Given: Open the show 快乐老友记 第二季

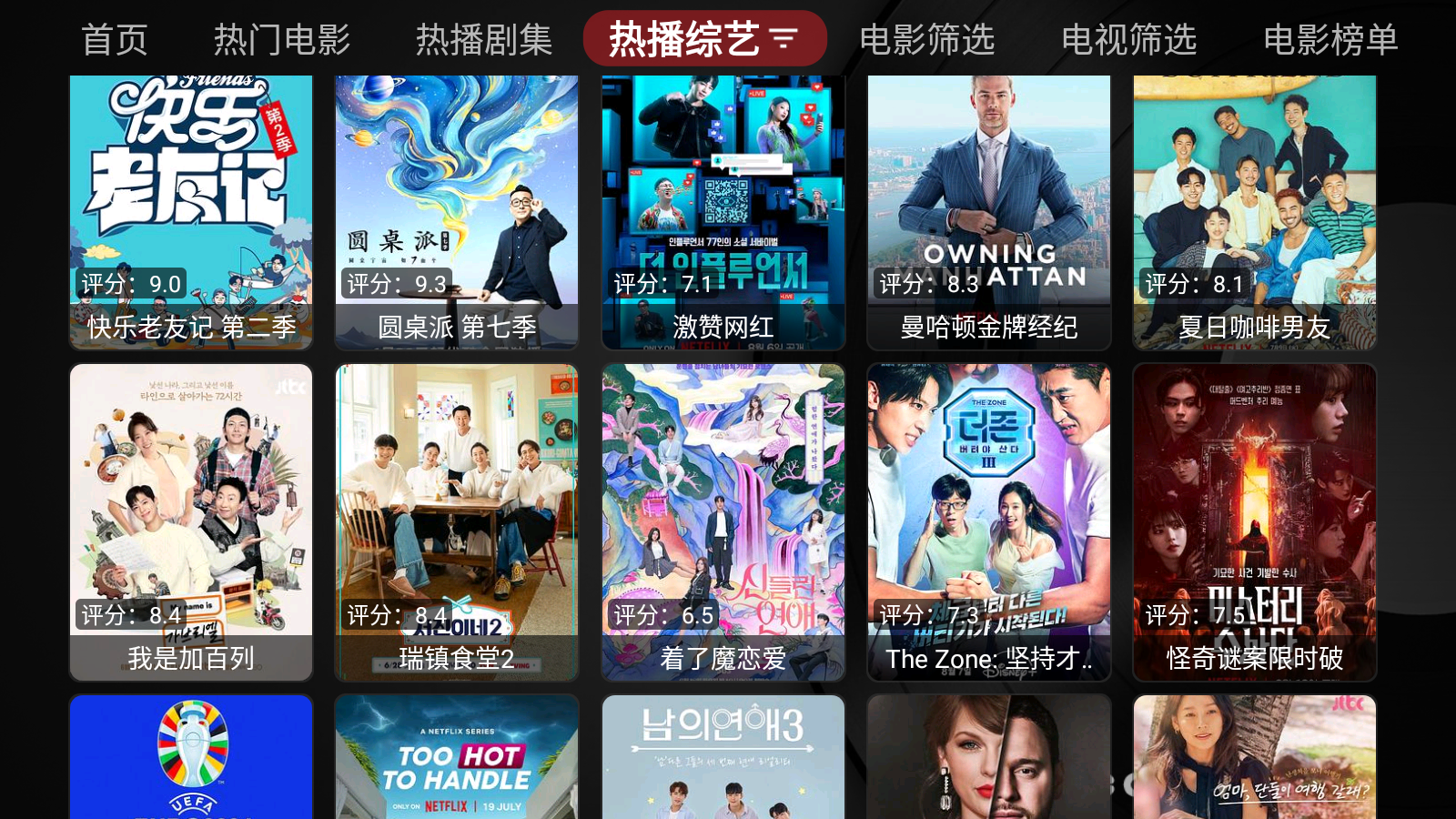Looking at the screenshot, I should [x=191, y=211].
